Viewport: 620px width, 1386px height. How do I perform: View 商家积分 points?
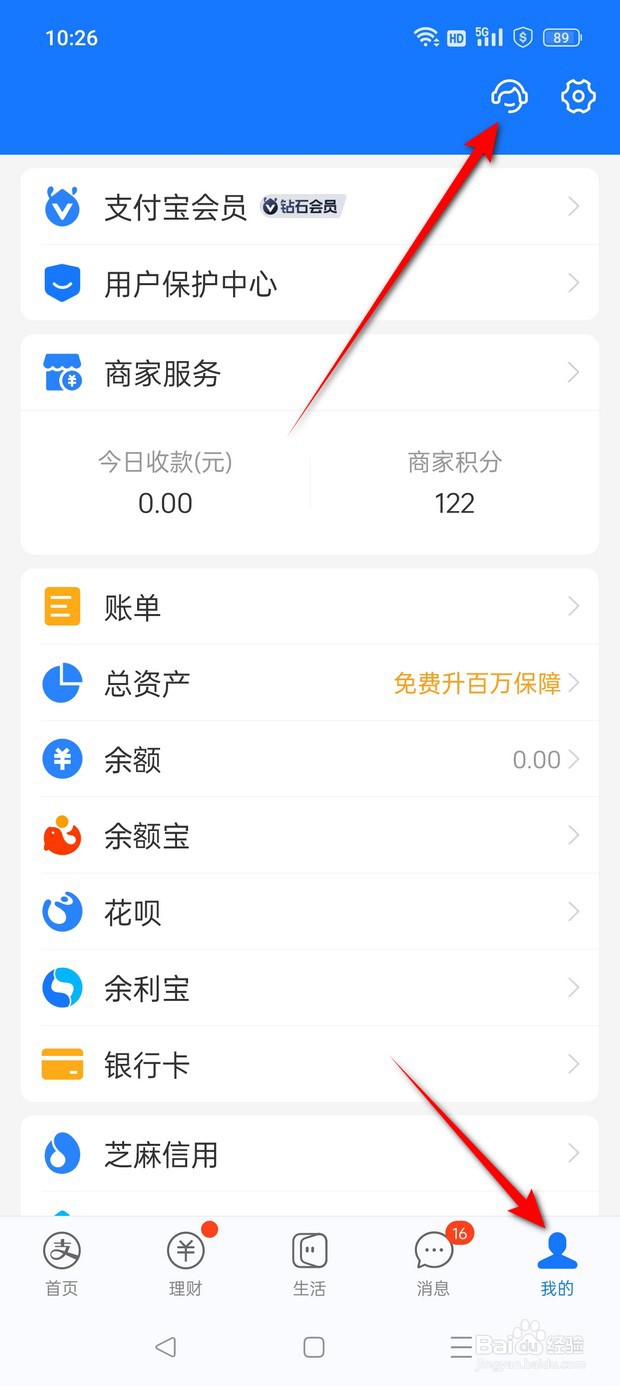click(454, 483)
